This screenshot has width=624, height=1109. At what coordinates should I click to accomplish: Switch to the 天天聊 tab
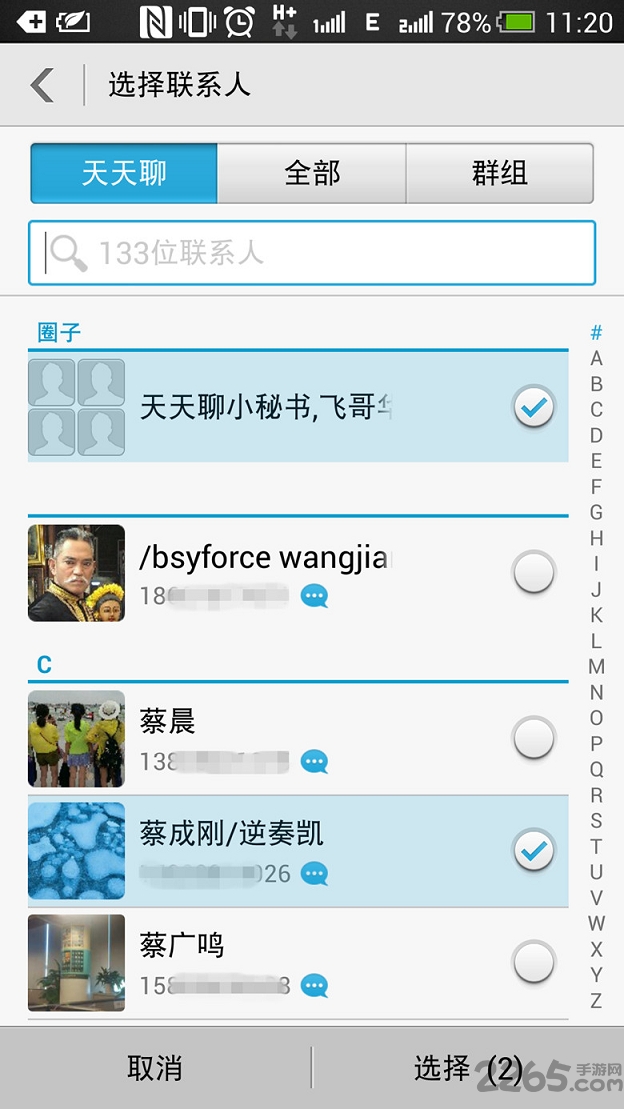pos(124,173)
